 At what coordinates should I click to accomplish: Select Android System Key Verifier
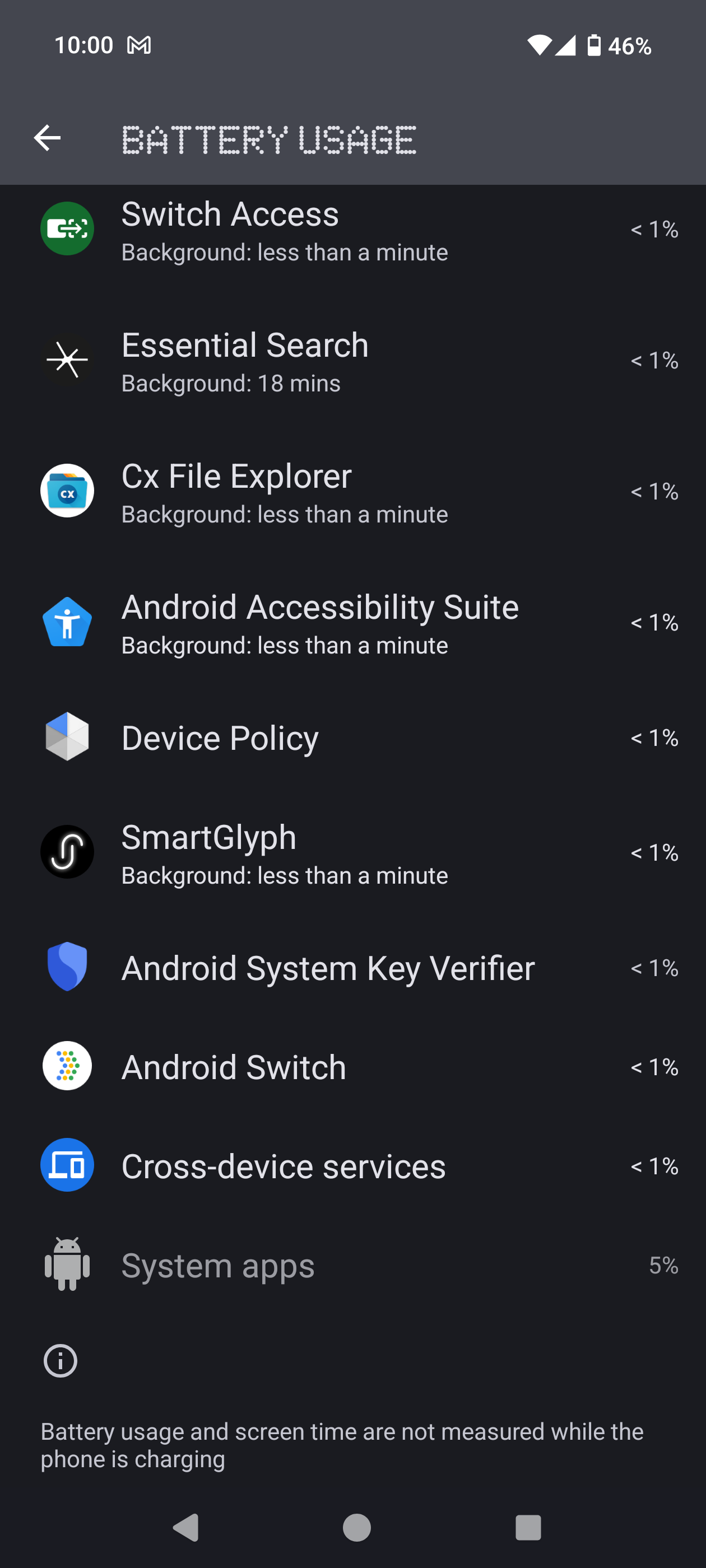click(x=352, y=967)
